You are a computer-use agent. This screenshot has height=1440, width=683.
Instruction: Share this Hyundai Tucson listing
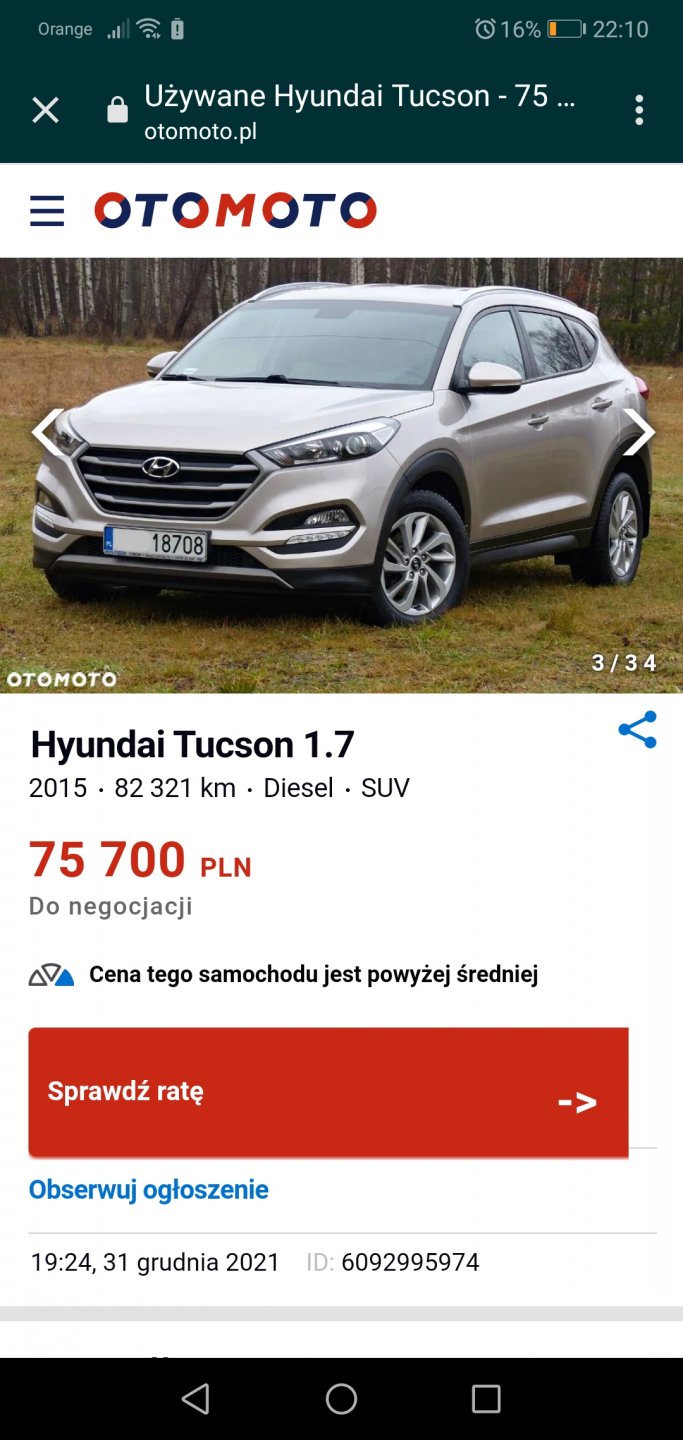click(637, 730)
